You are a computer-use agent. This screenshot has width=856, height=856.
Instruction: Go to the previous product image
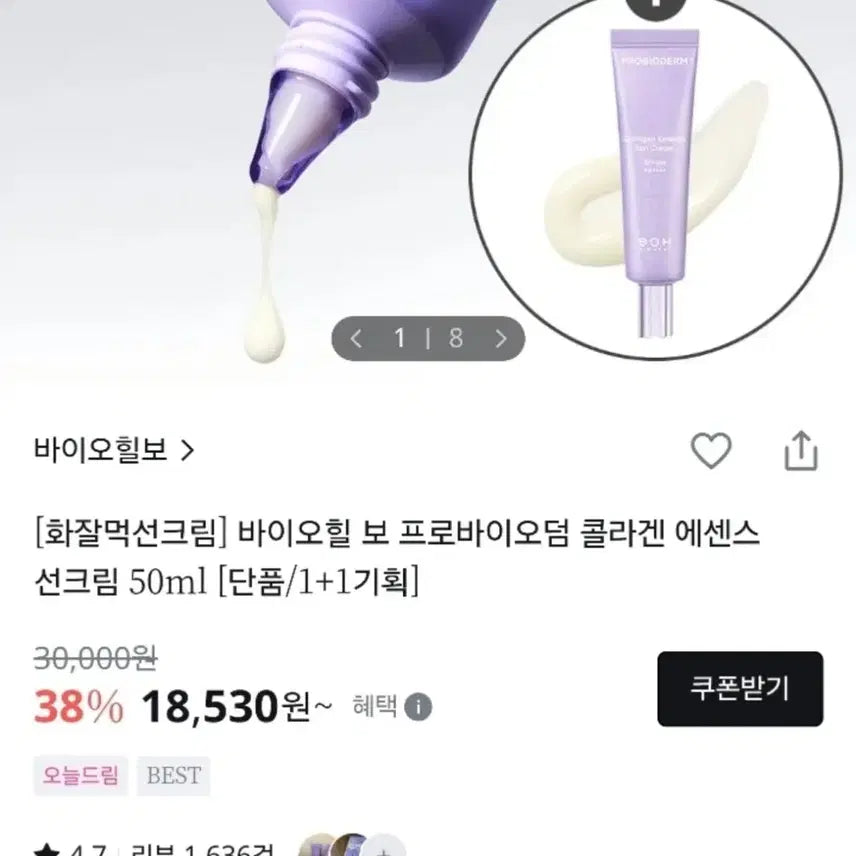point(357,338)
